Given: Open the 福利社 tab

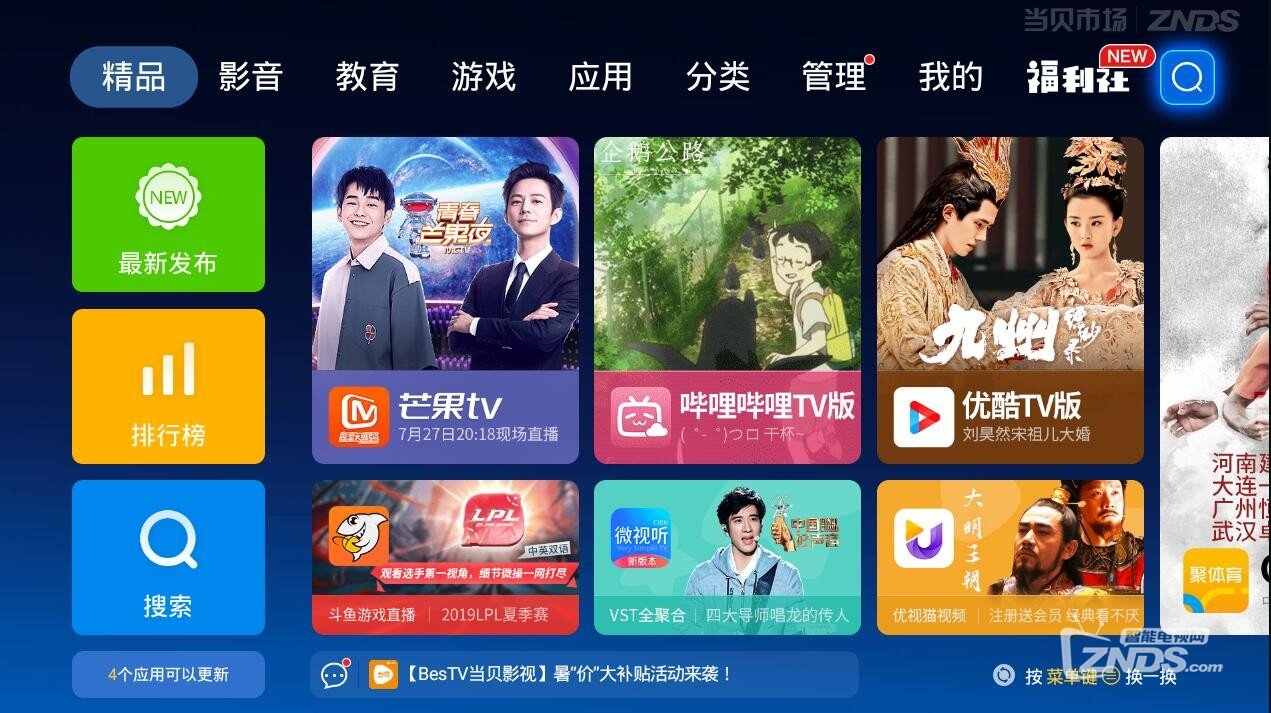Looking at the screenshot, I should tap(1078, 77).
